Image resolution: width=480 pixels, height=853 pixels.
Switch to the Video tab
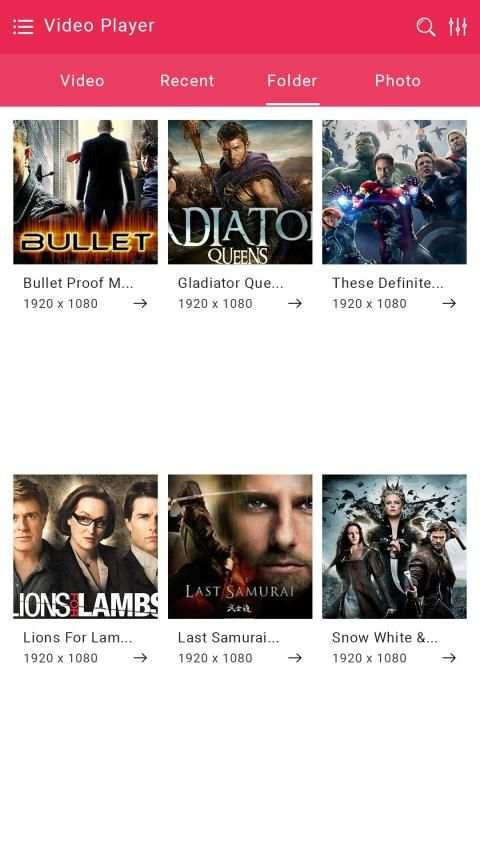pos(82,81)
